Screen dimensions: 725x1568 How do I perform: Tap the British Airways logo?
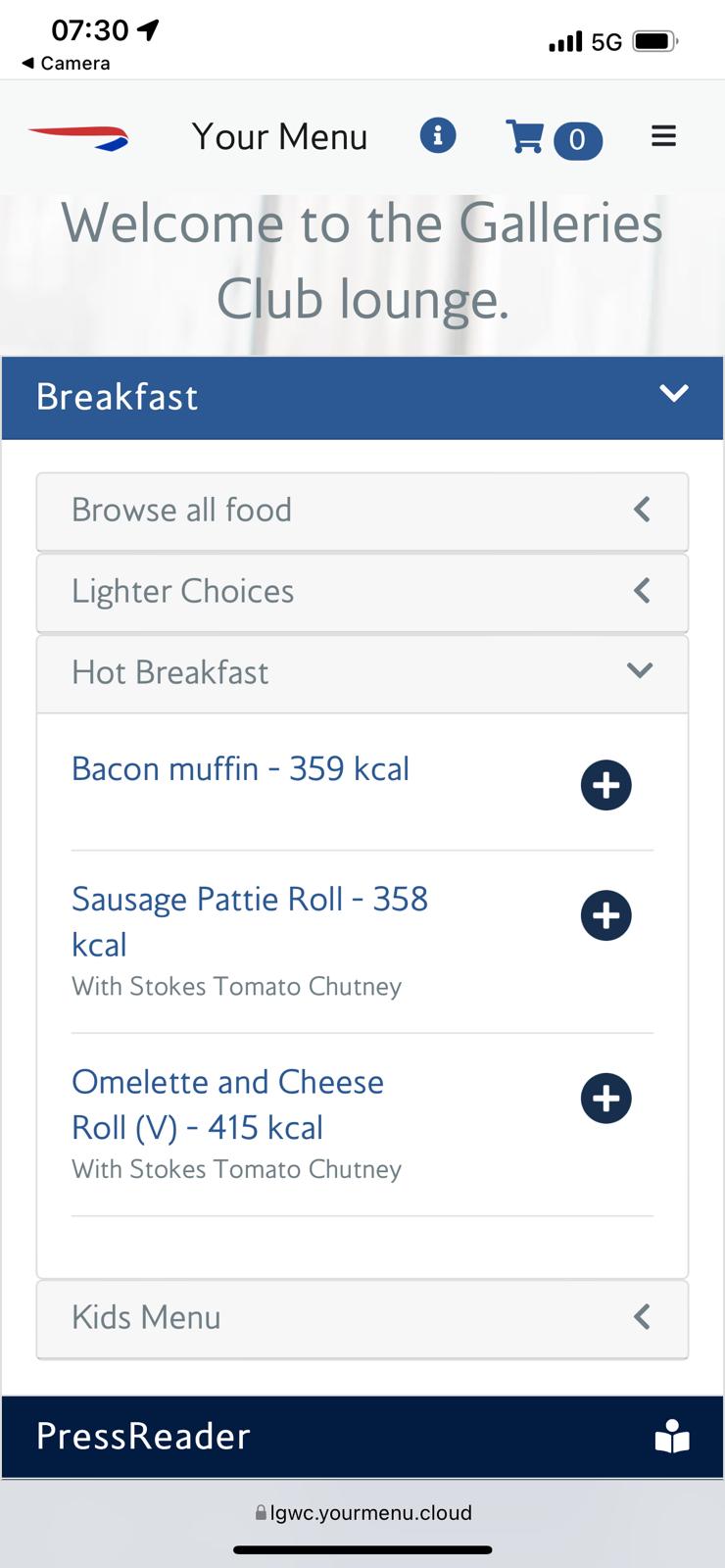[x=78, y=138]
